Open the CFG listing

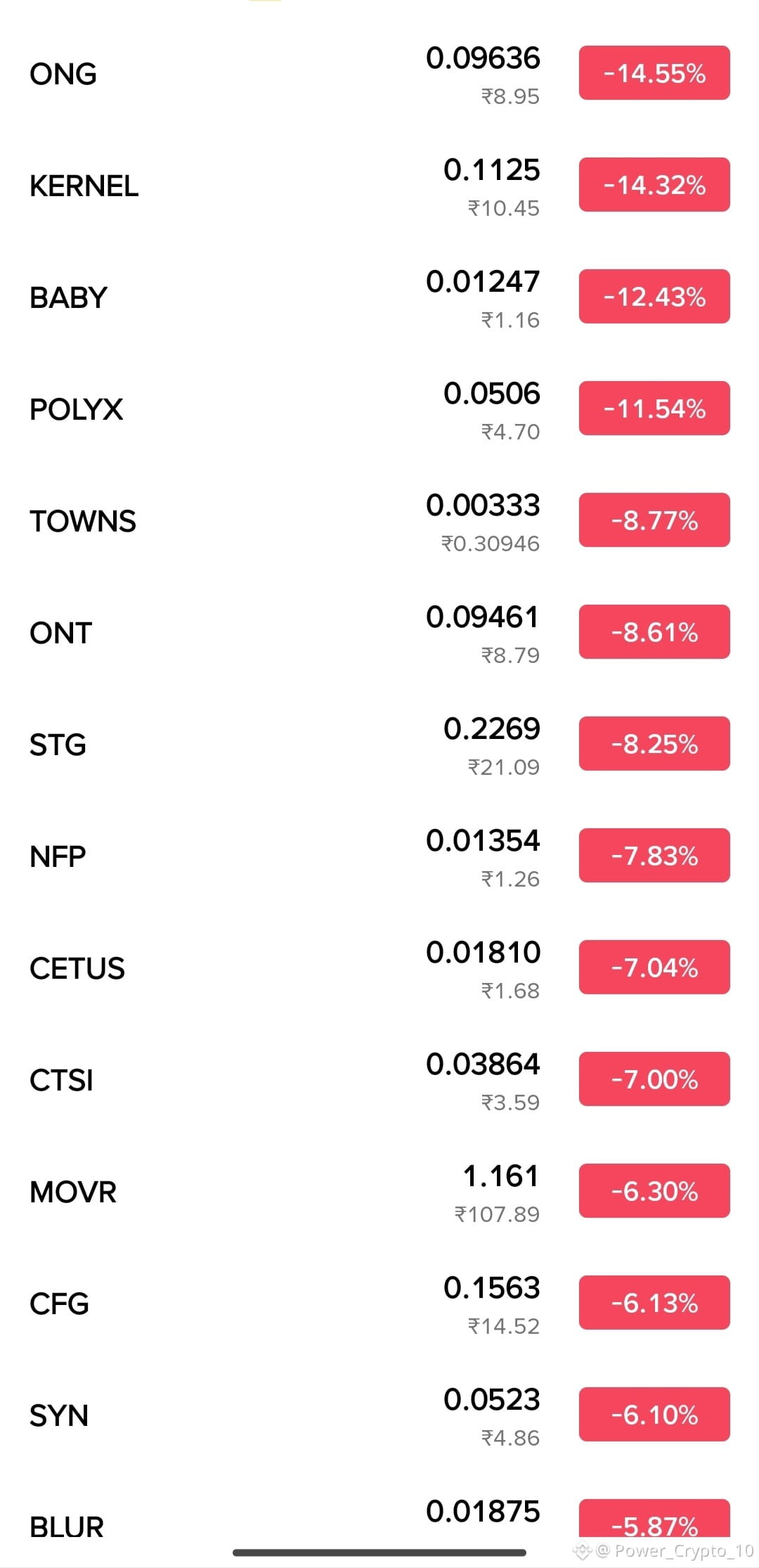coord(379,1303)
